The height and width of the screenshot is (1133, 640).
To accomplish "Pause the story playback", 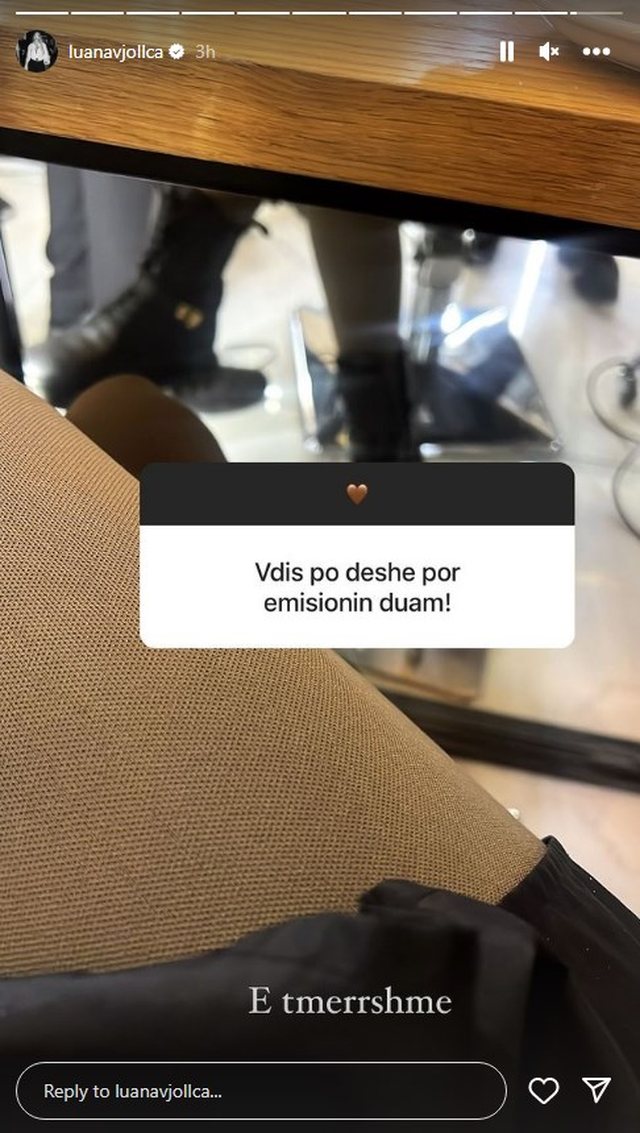I will (506, 51).
